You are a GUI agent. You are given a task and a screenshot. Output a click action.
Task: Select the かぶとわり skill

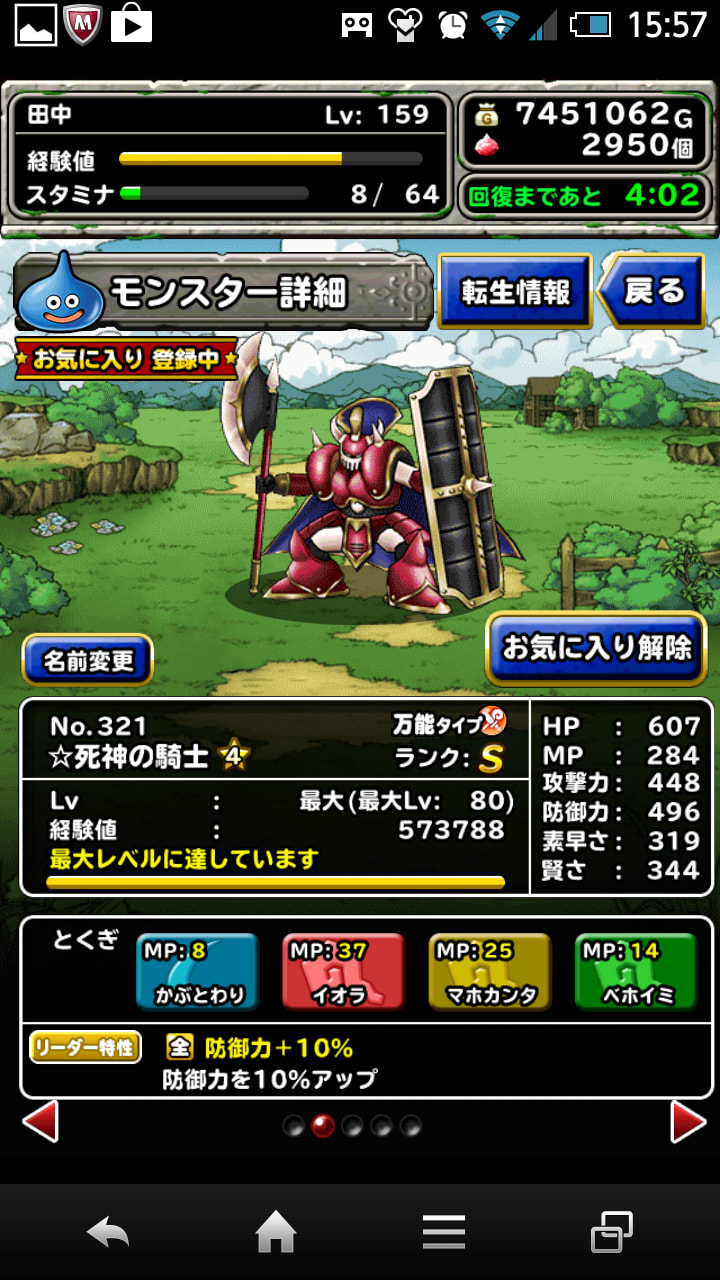point(198,972)
